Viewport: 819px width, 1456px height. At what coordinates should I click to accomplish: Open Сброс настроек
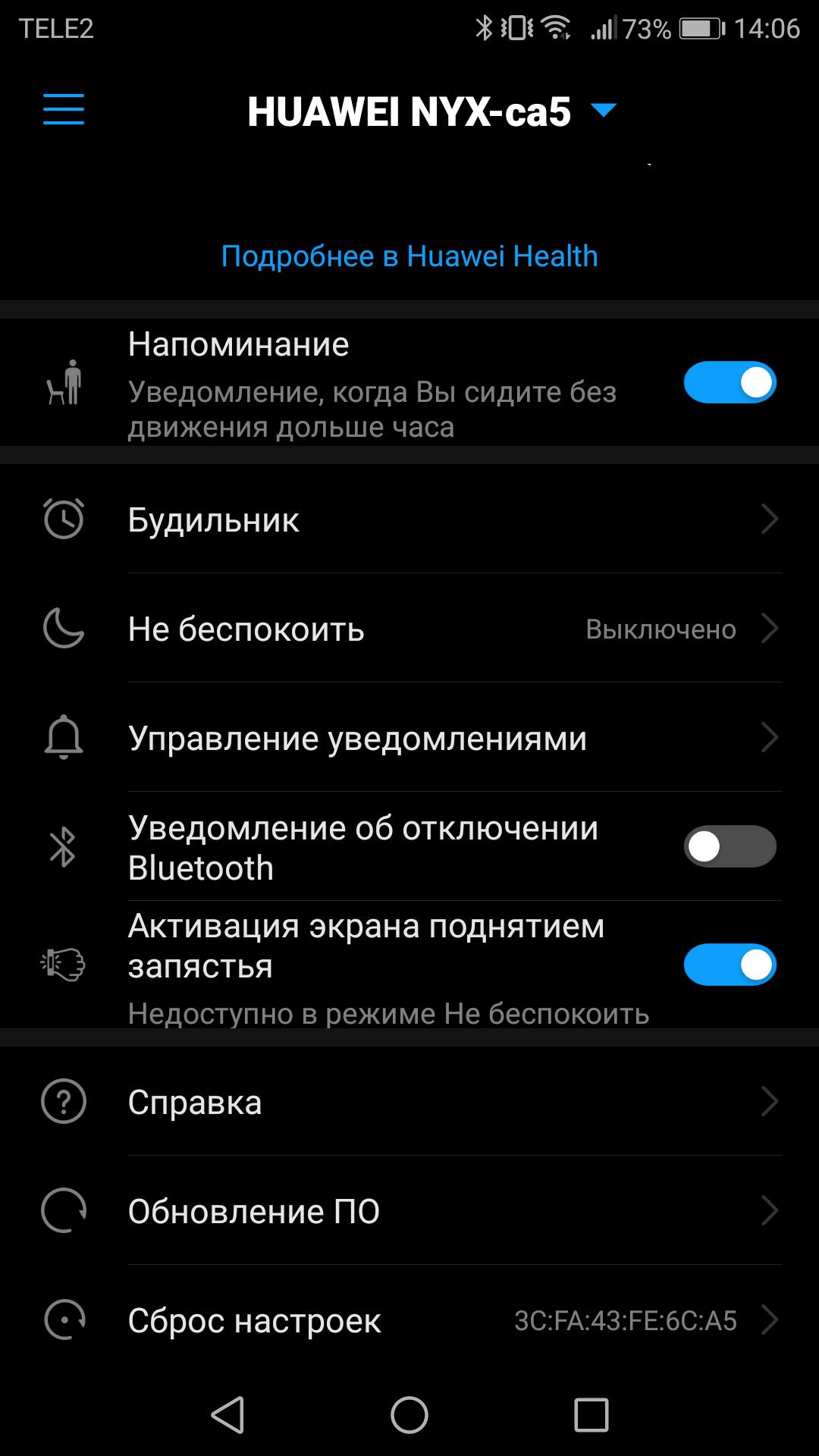pos(409,1320)
